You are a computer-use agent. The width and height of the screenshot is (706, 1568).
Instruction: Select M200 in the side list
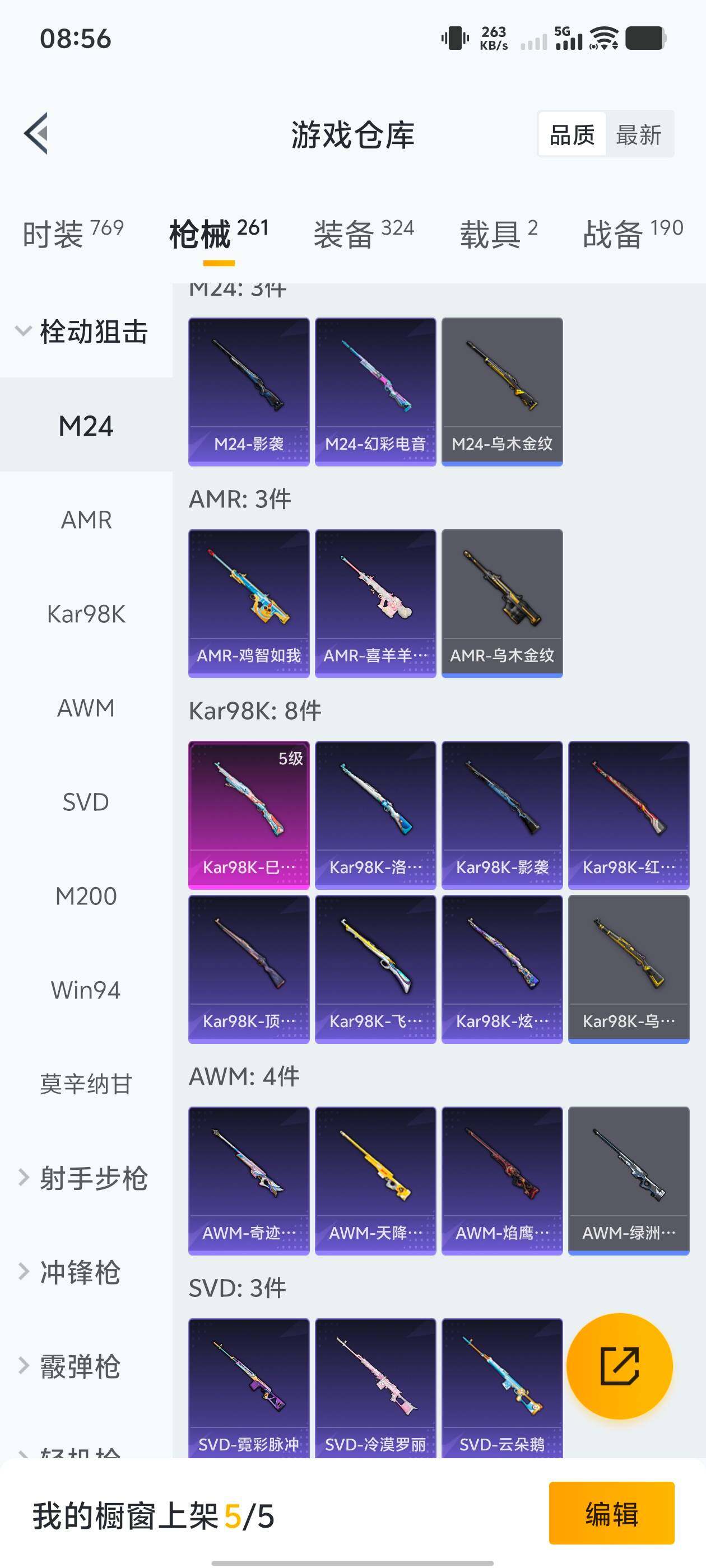tap(86, 896)
